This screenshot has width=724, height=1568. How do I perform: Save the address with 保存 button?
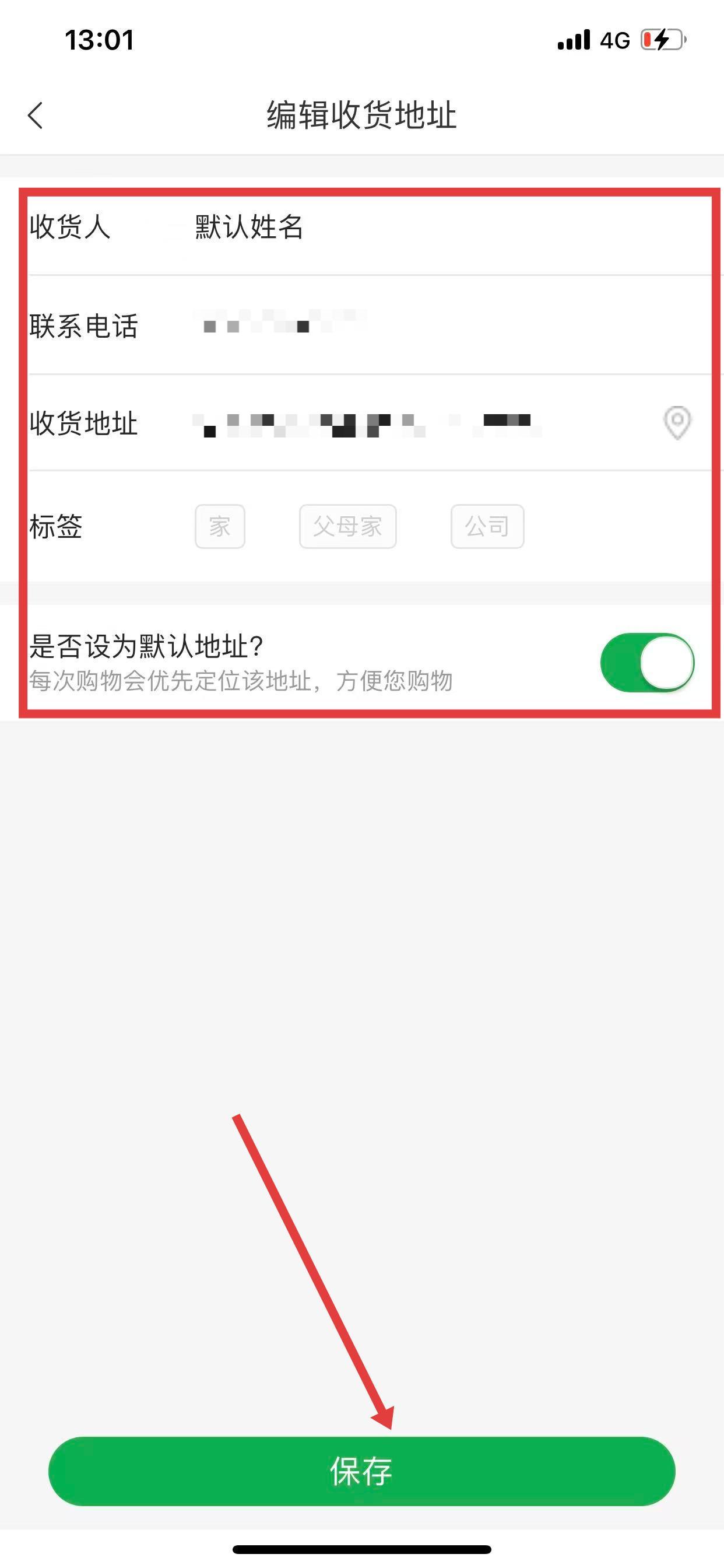pos(361,1471)
